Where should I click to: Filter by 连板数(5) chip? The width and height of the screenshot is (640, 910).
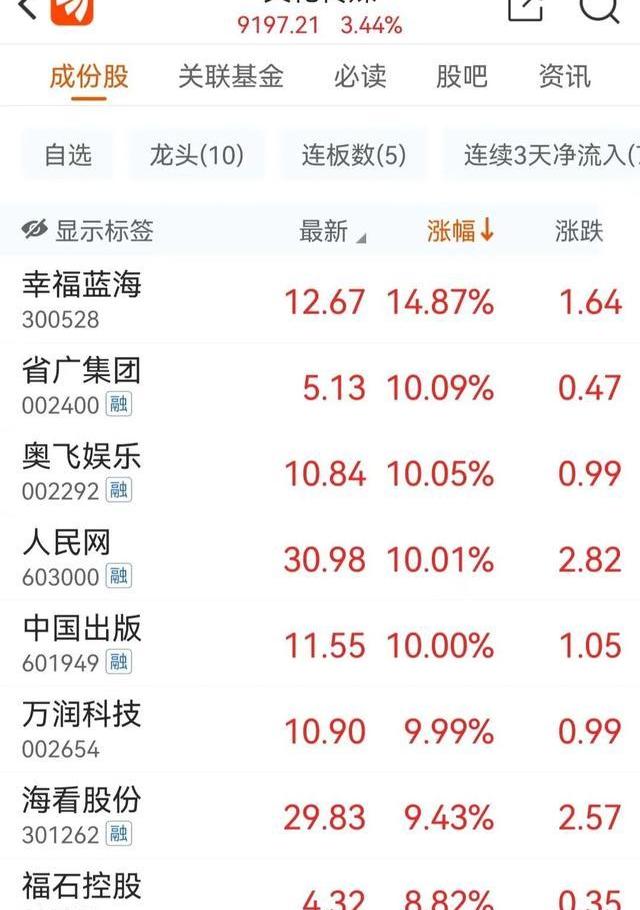point(354,155)
